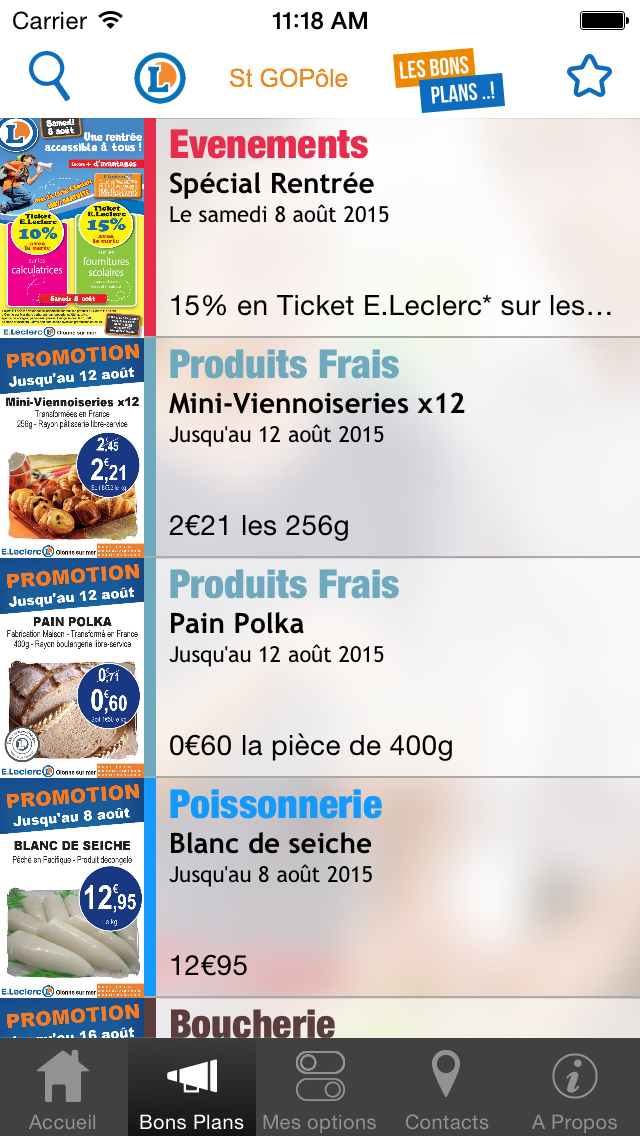Image resolution: width=640 pixels, height=1136 pixels.
Task: Open the search magnifier icon
Action: point(49,76)
